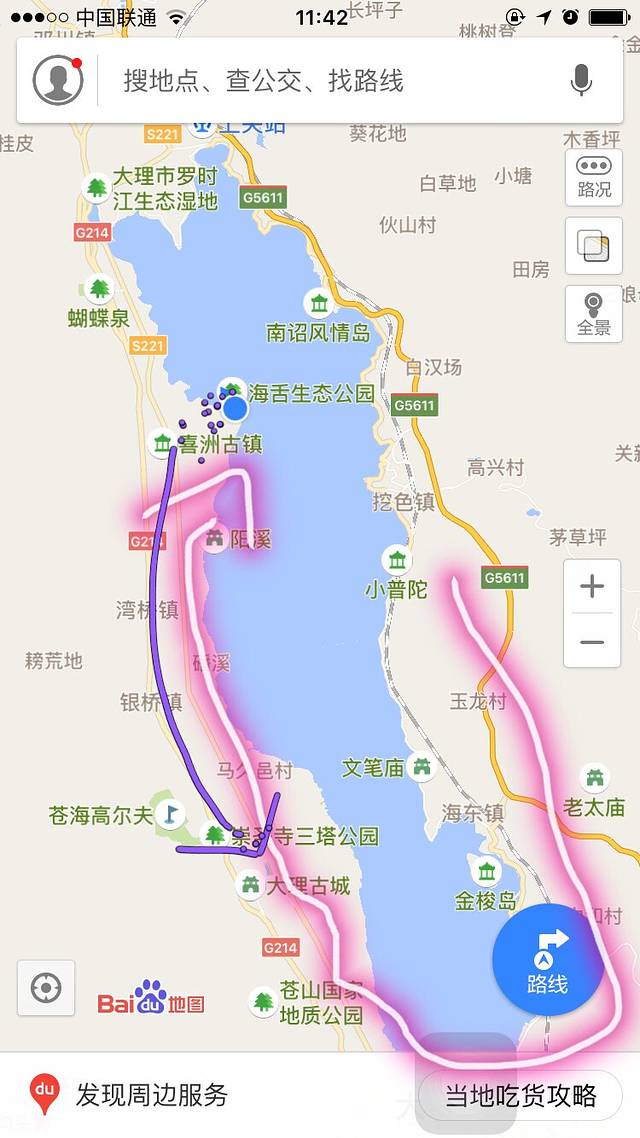Toggle the 路况 traffic layer
This screenshot has width=640, height=1138.
coord(594,178)
